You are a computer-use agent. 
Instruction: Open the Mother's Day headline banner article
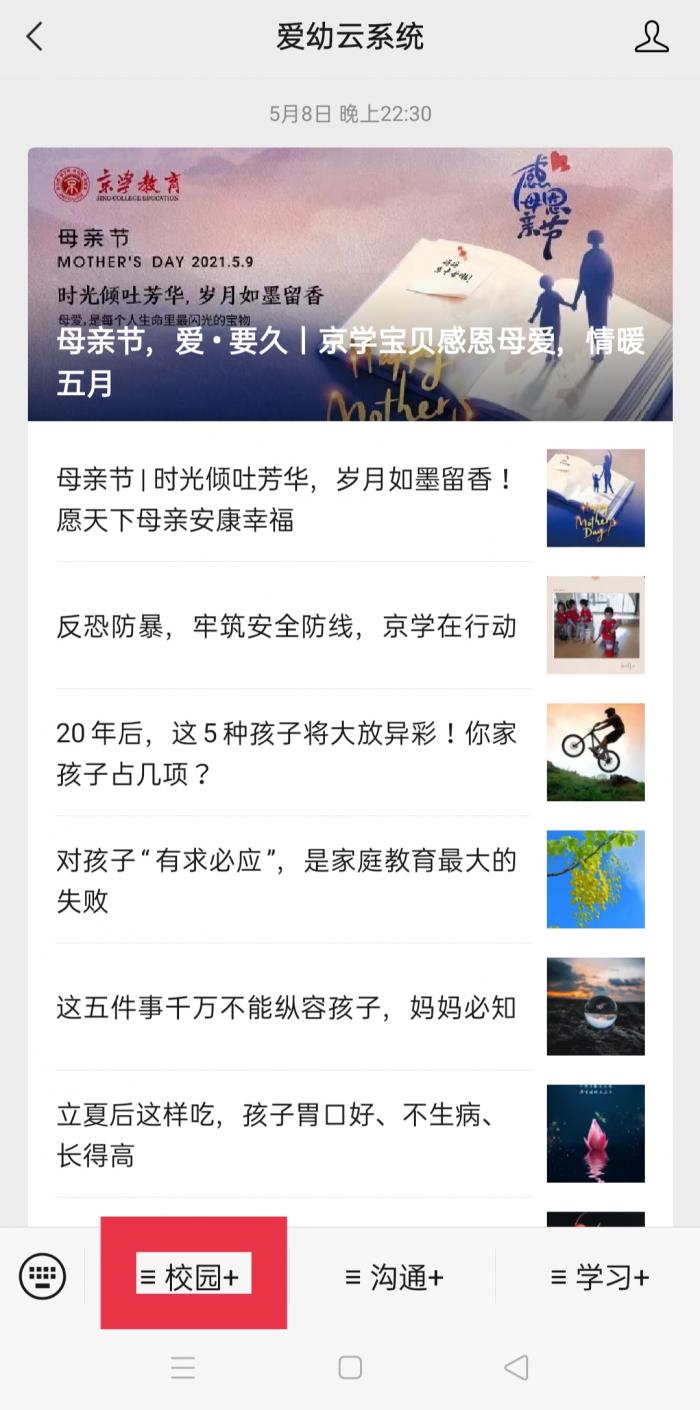click(x=350, y=284)
